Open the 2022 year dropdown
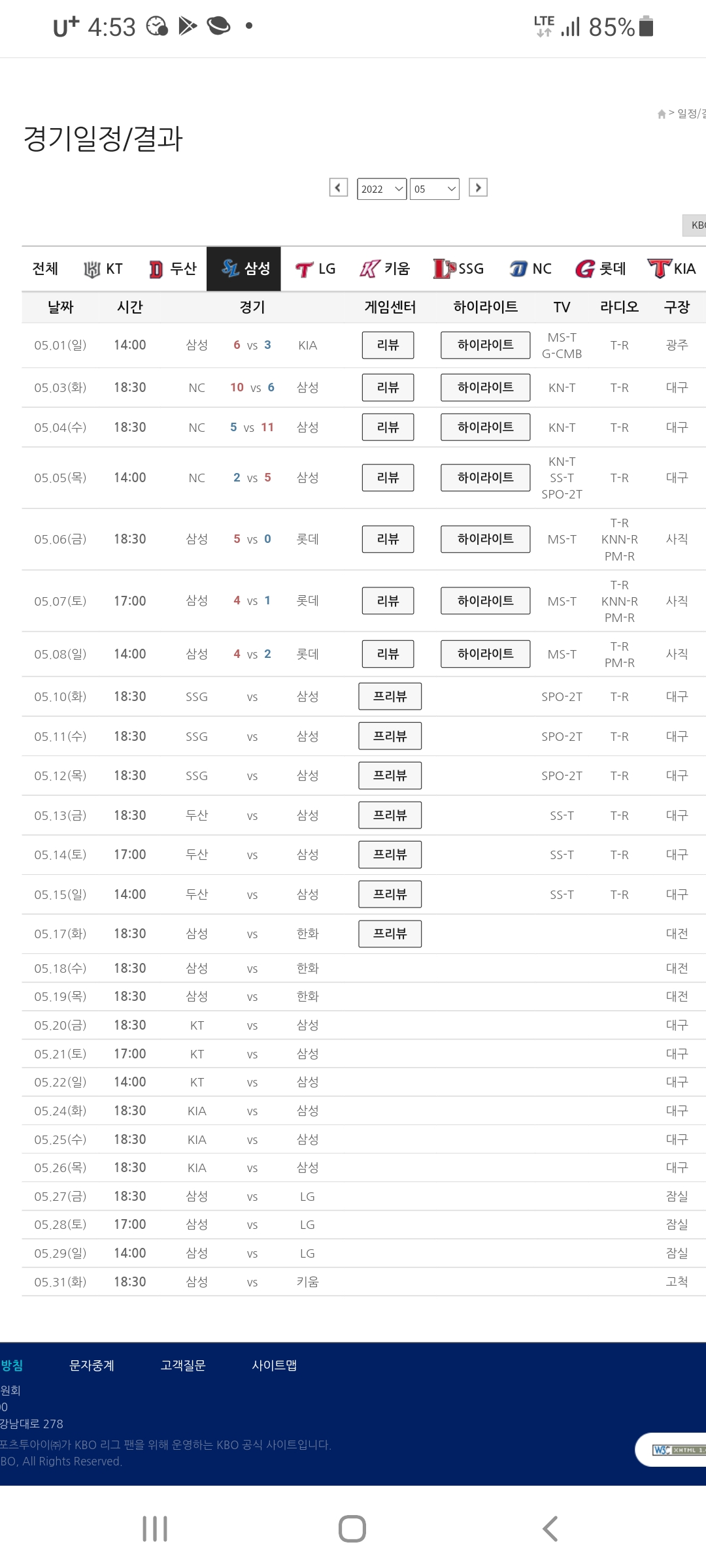706x1568 pixels. 382,189
